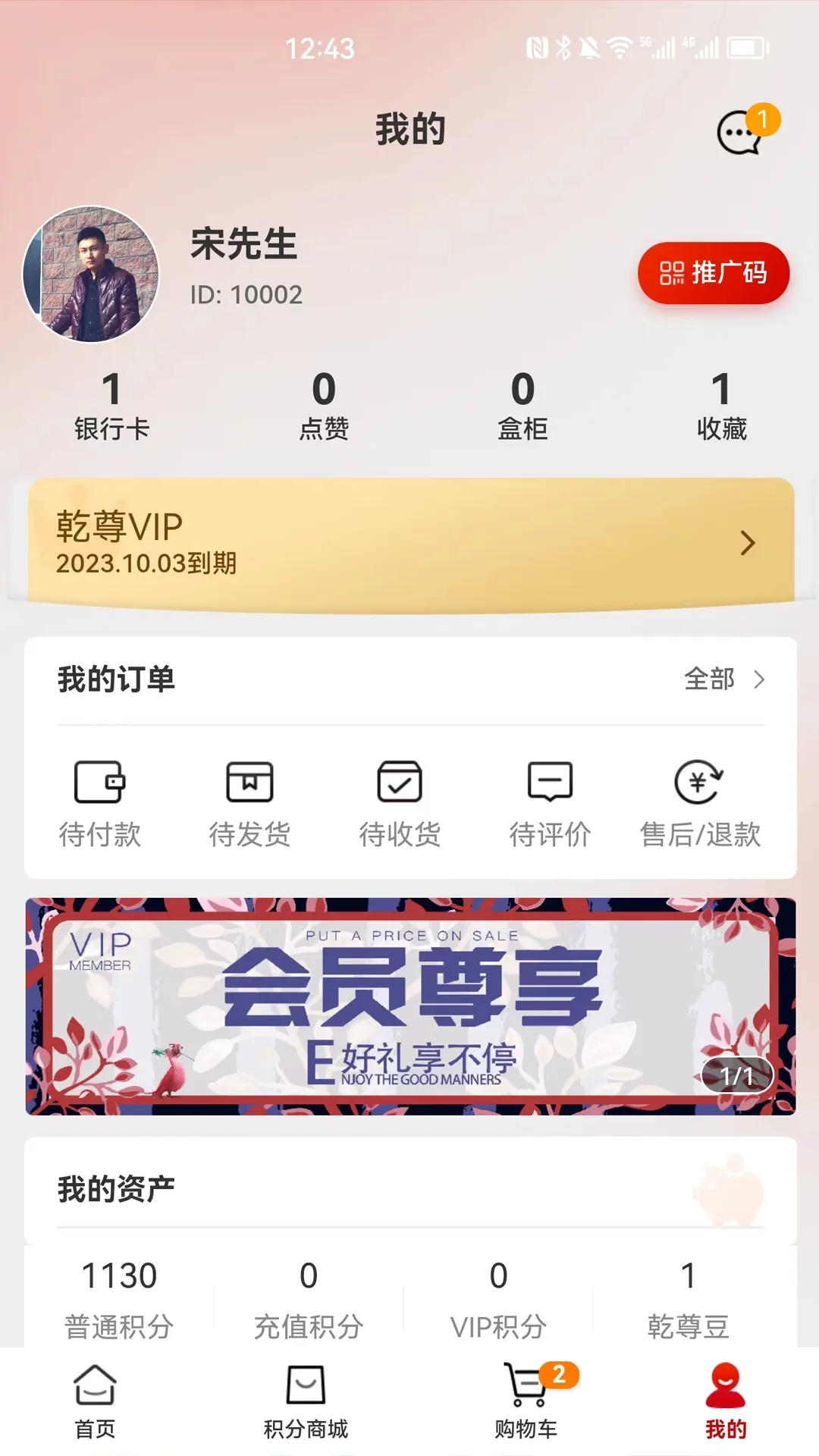View 普通积分 points balance 1130
Screen dimensions: 819x1456
121,1297
